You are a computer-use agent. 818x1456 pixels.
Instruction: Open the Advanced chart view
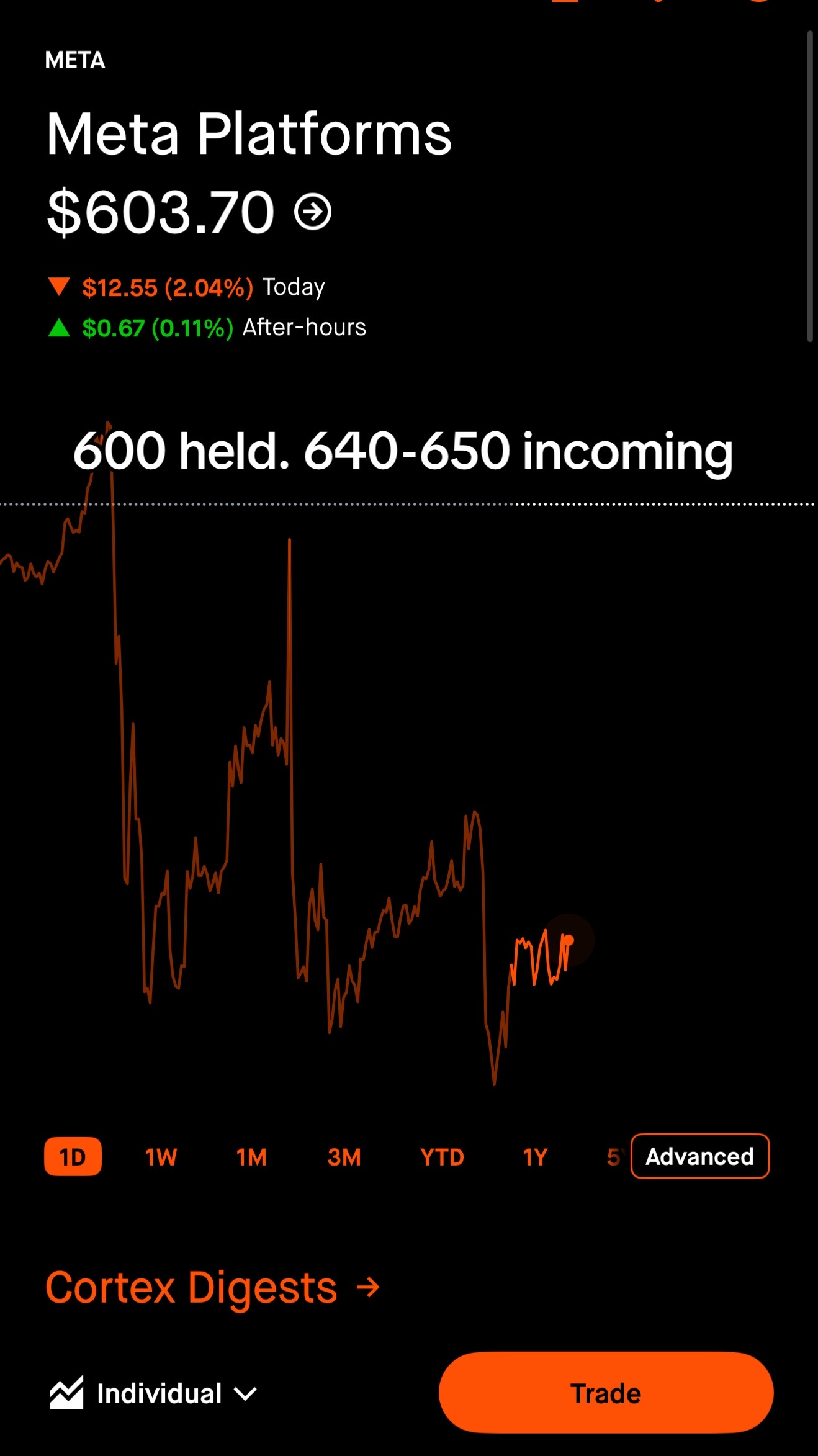(x=700, y=1156)
